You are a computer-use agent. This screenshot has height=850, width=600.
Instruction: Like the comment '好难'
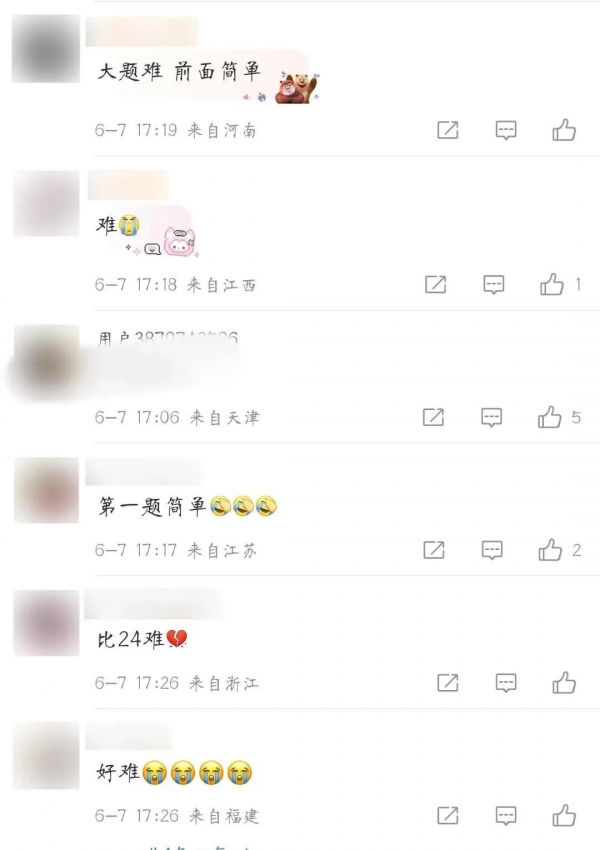click(x=564, y=815)
